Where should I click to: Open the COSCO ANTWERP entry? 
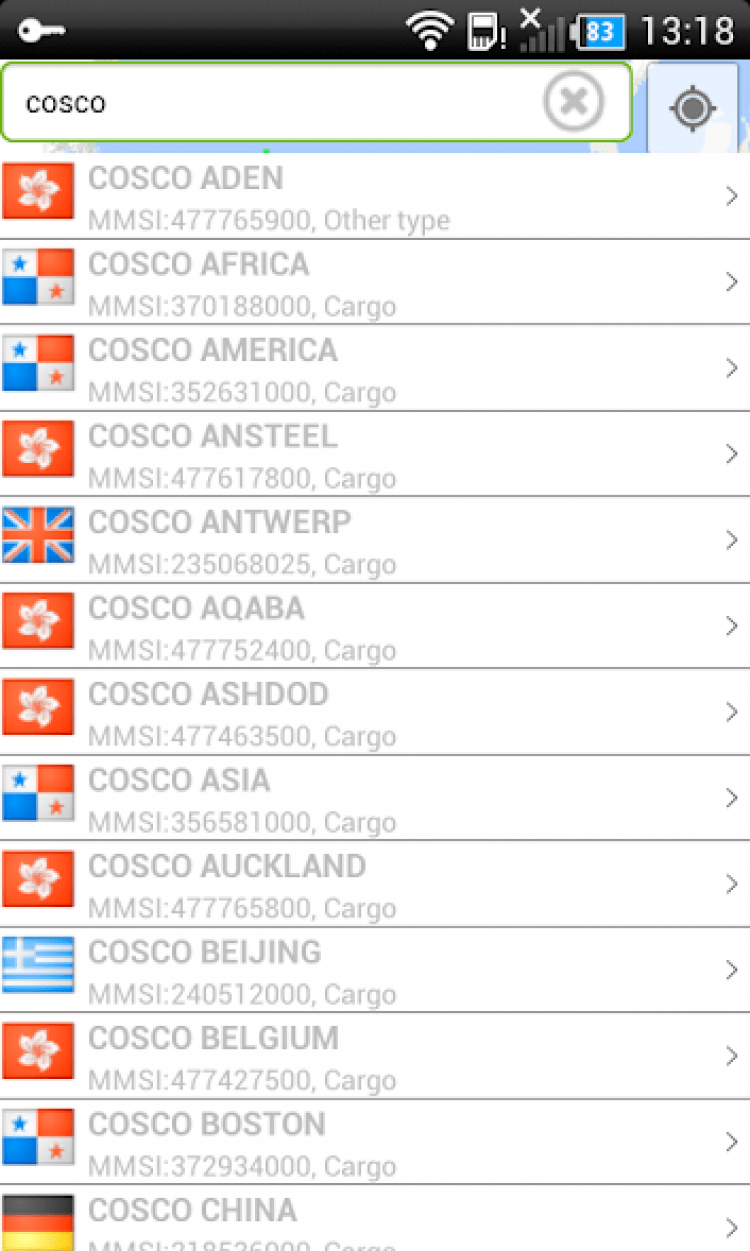click(x=375, y=541)
